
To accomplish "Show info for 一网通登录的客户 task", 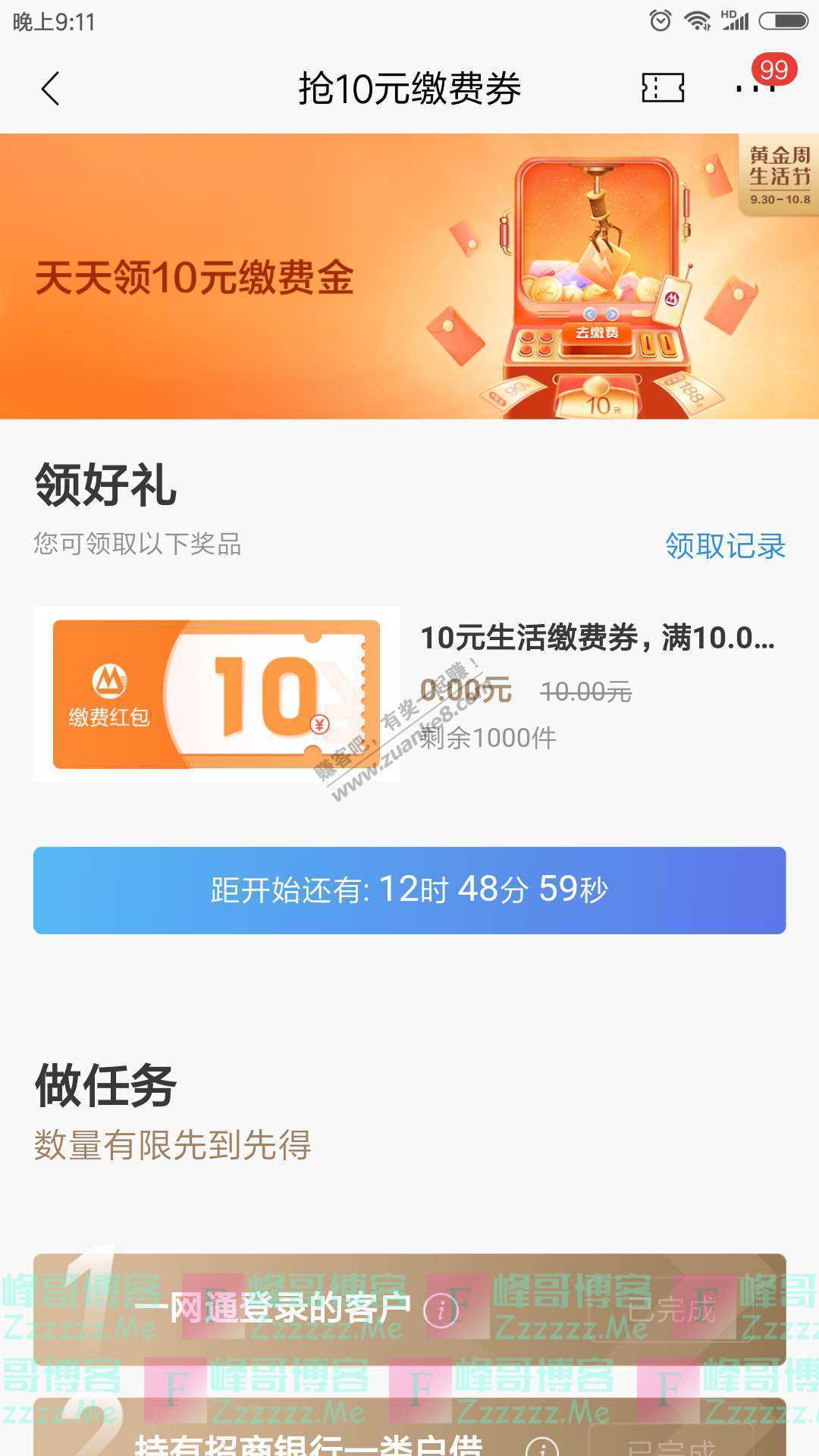I will tap(441, 1310).
